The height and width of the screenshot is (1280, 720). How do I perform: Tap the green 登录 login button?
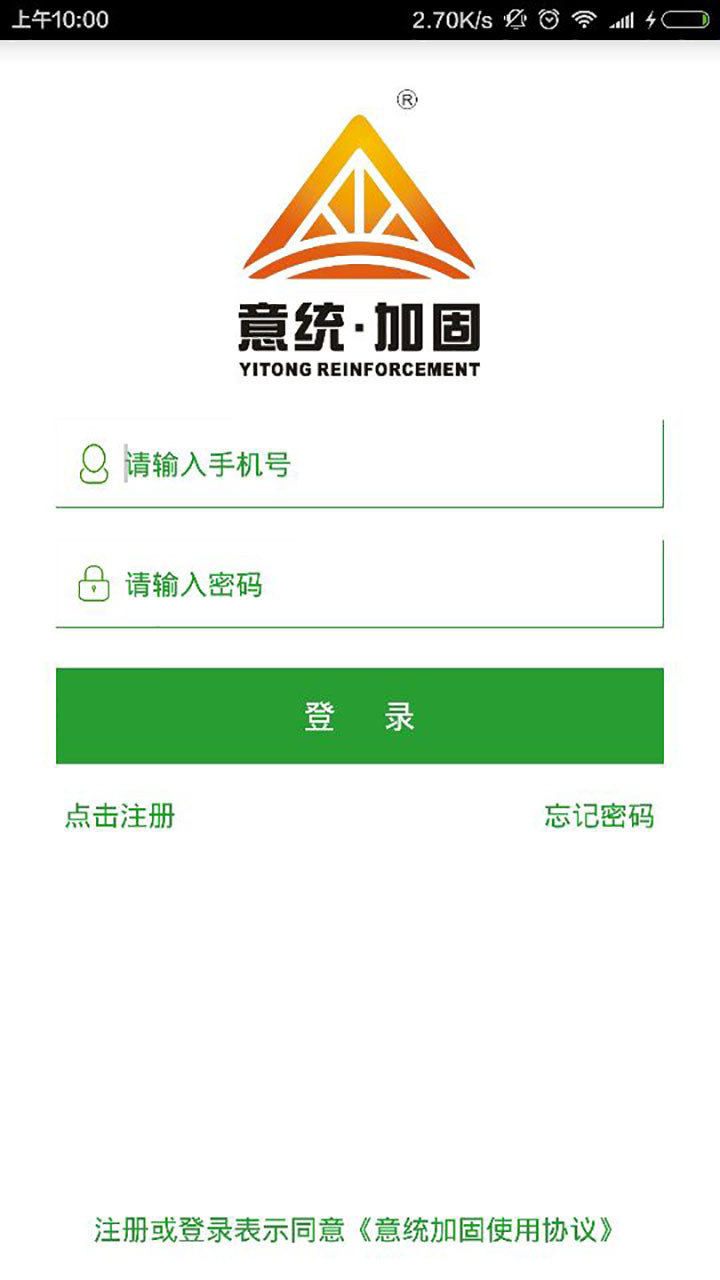pos(360,716)
